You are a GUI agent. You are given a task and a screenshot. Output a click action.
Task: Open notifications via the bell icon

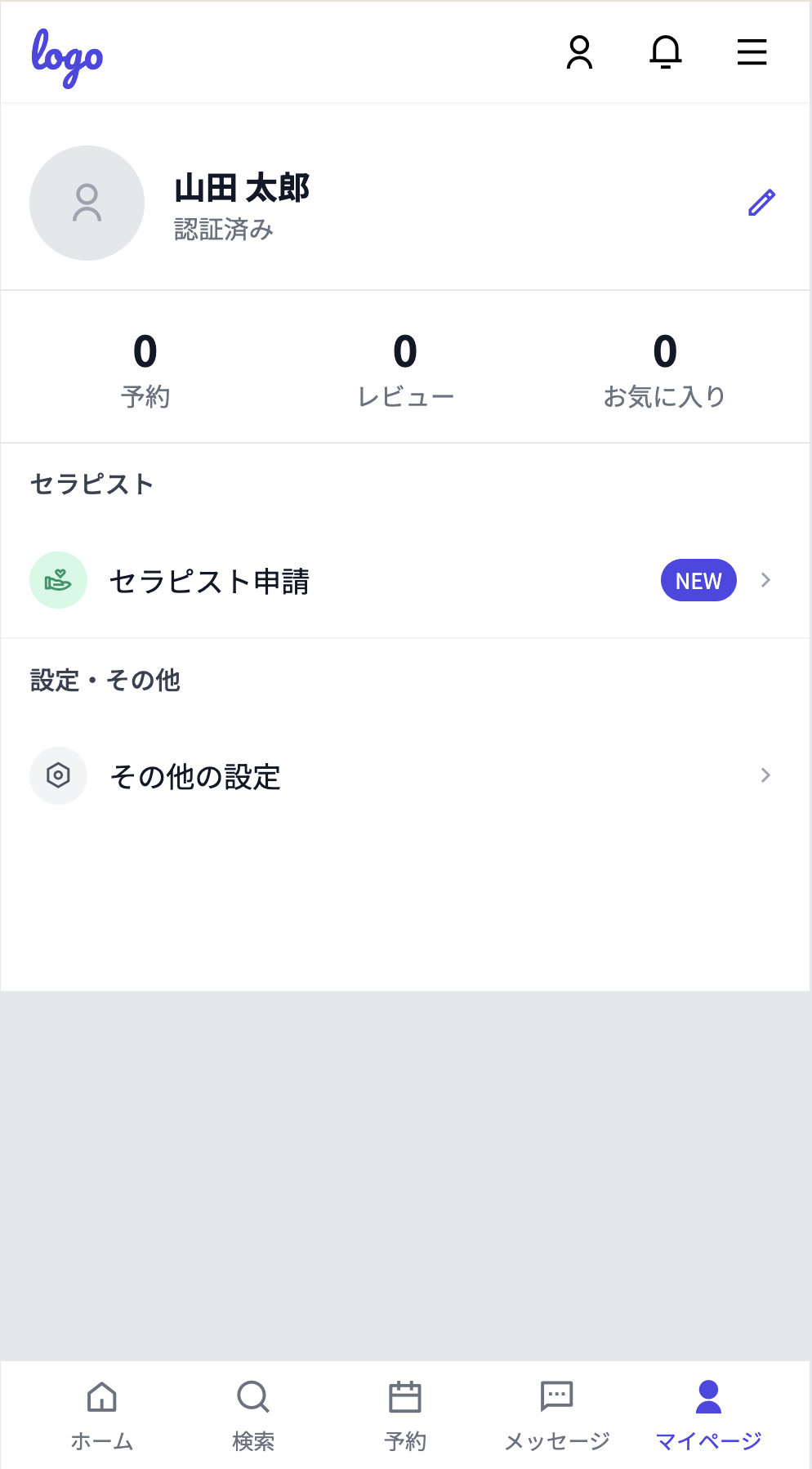tap(665, 51)
